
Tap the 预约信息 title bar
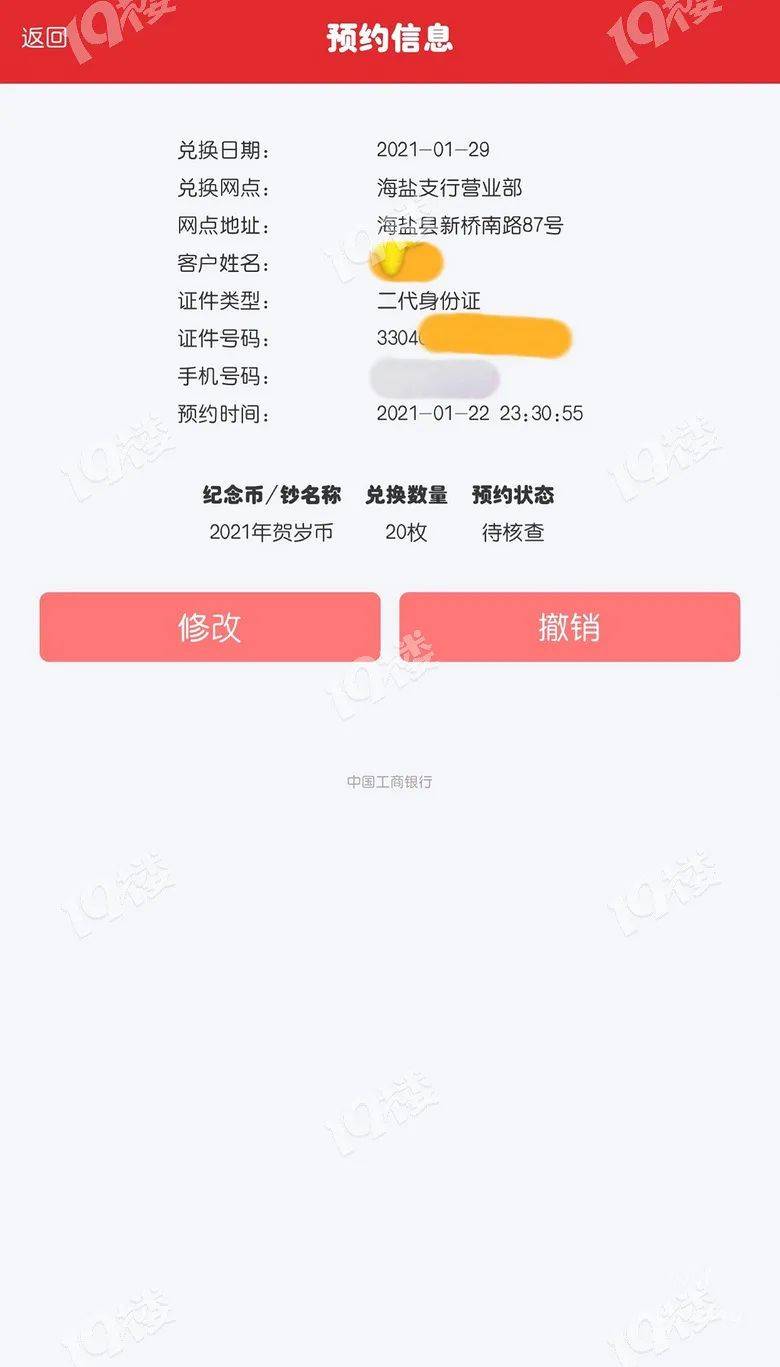coord(390,40)
